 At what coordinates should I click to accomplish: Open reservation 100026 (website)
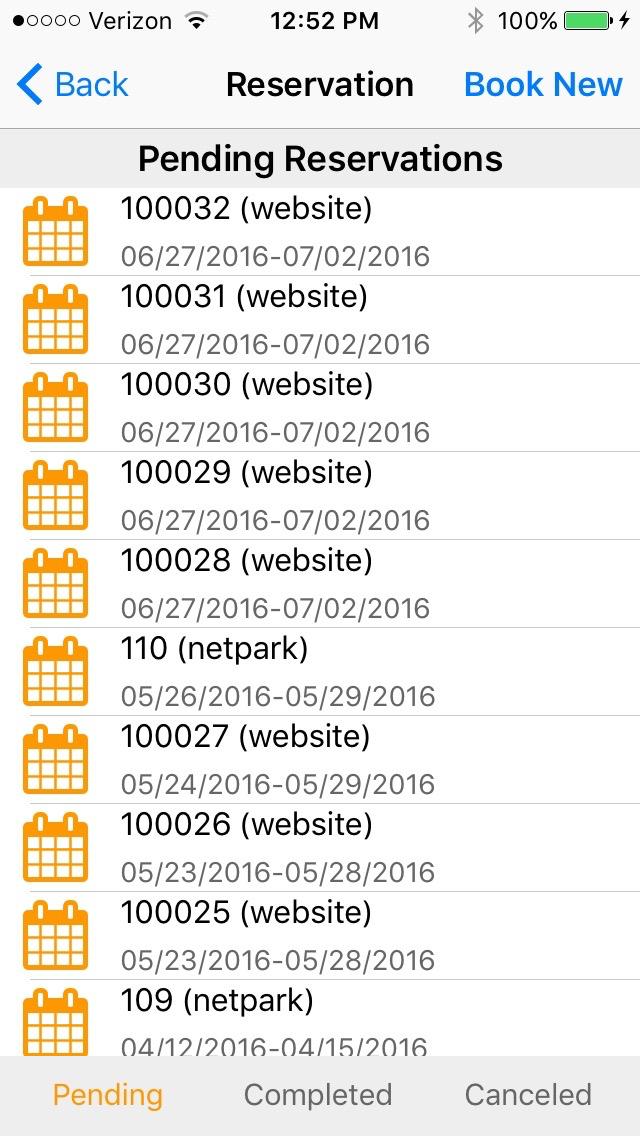click(x=320, y=848)
